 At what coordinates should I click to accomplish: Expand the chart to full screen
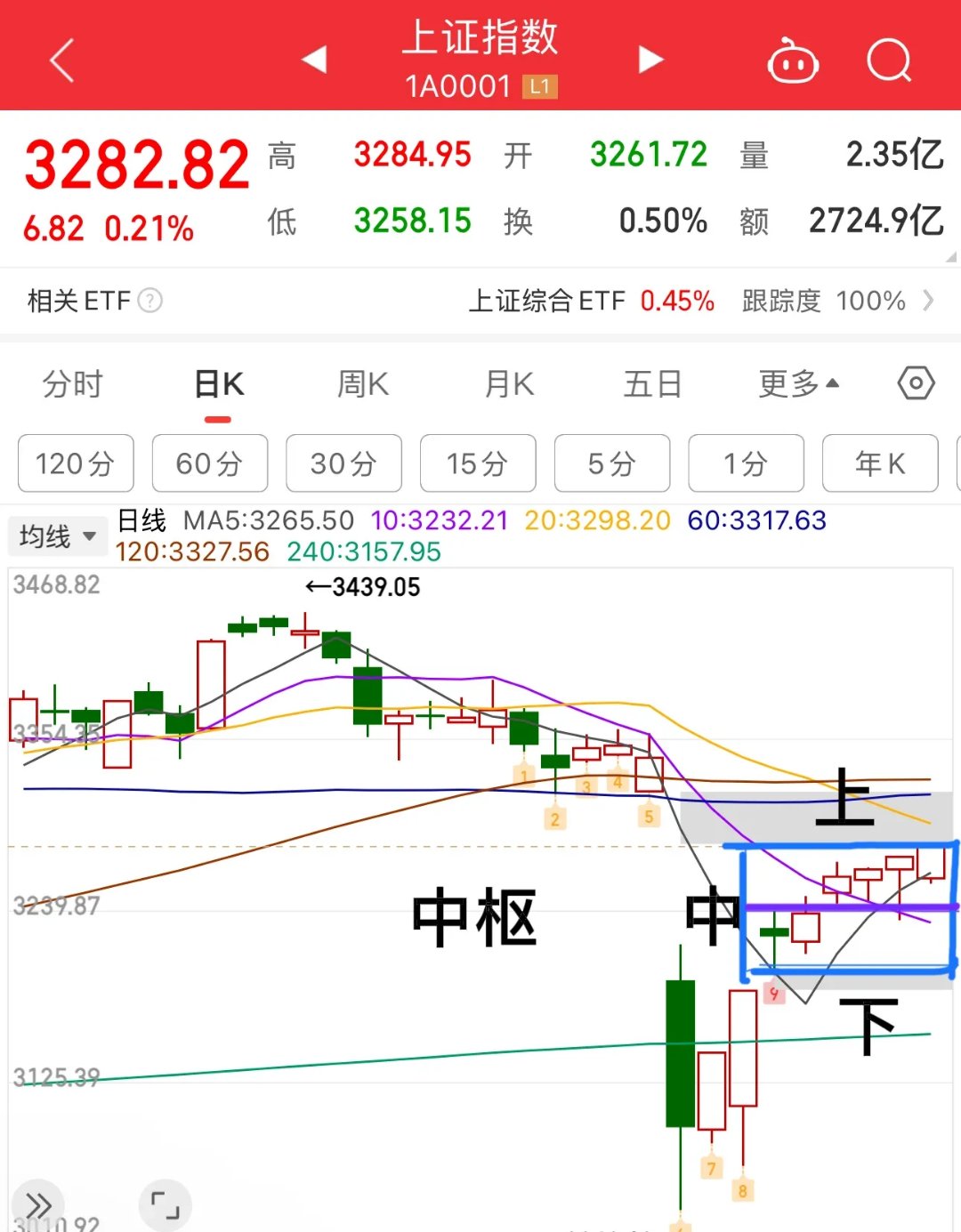(x=166, y=1205)
